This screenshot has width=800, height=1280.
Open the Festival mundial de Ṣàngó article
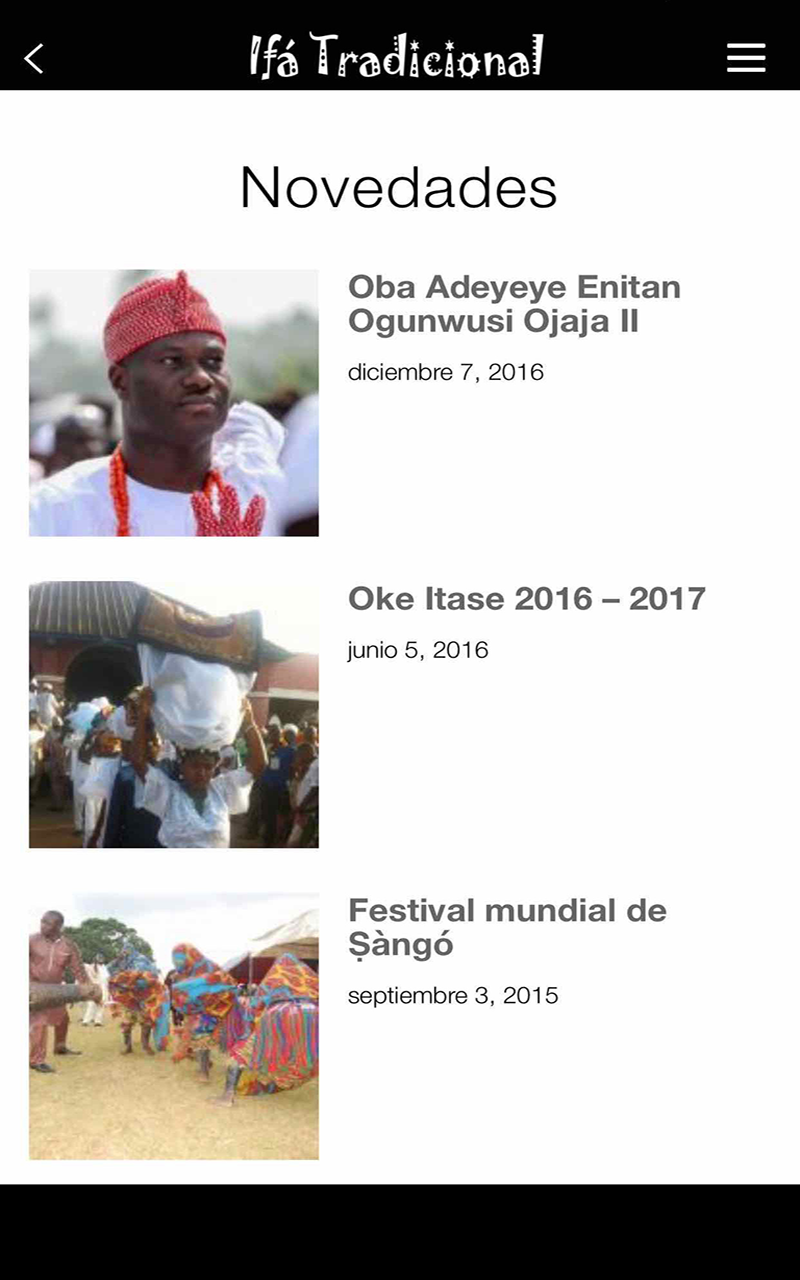pyautogui.click(x=505, y=931)
